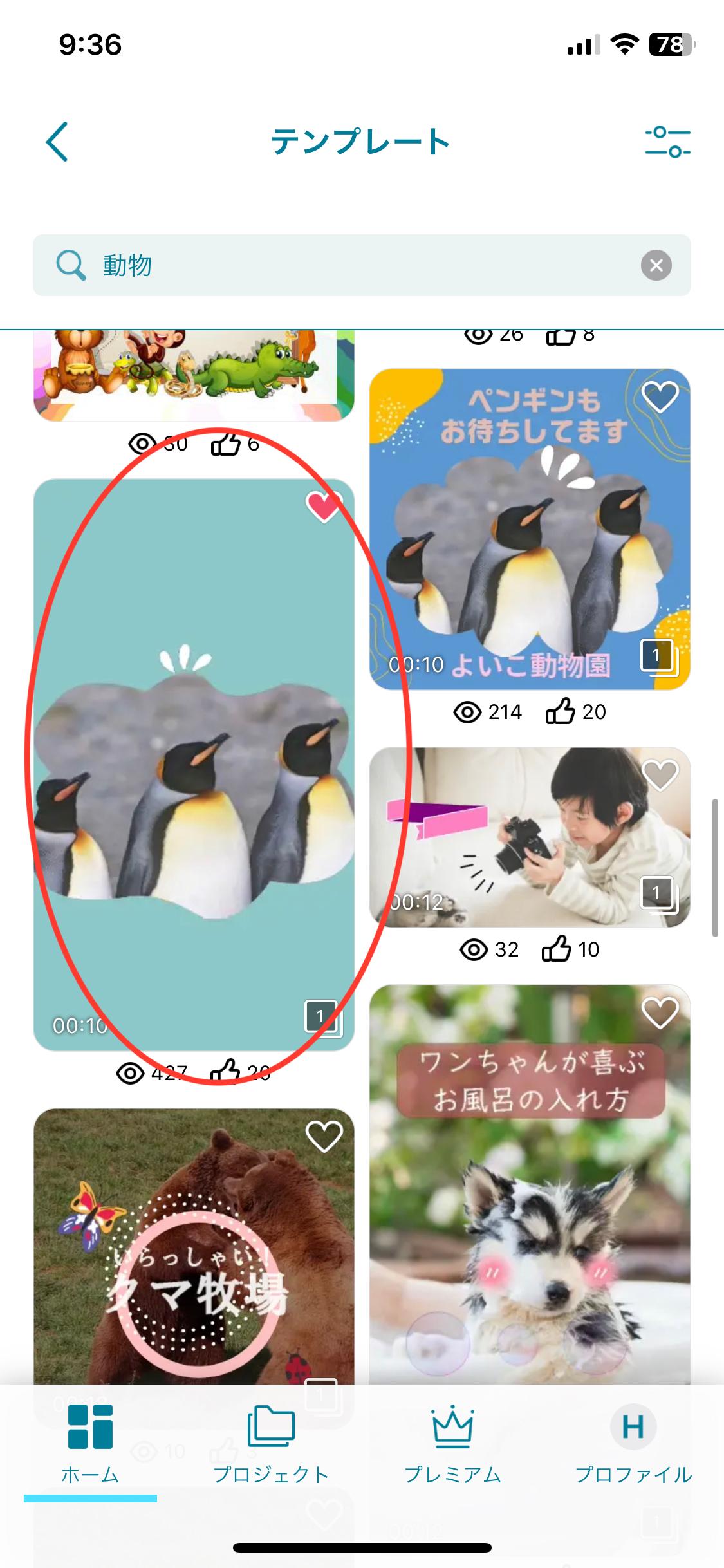Screen dimensions: 724x1568
Task: Open the filter settings icon
Action: pyautogui.click(x=667, y=142)
